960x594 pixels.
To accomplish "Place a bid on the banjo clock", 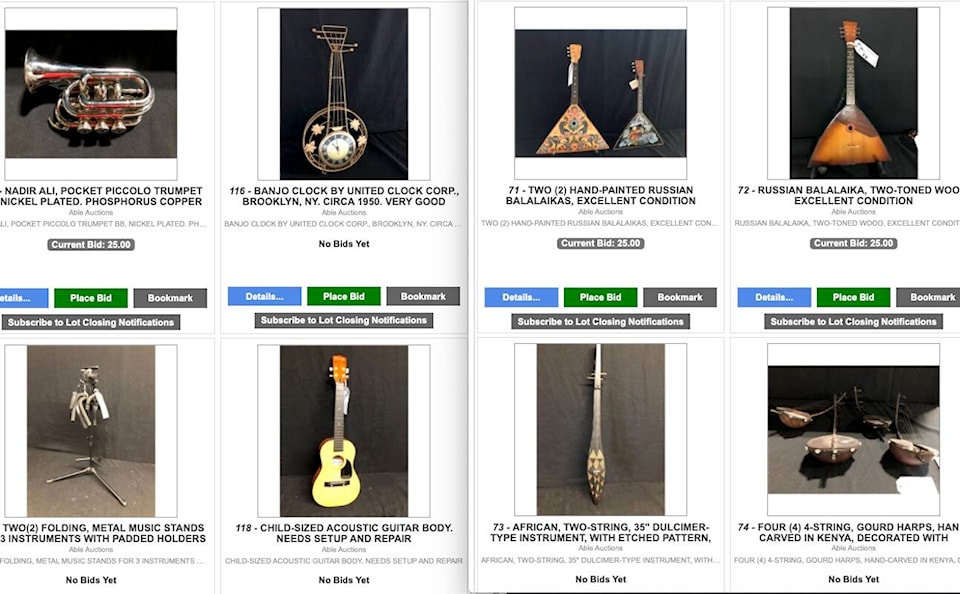I will click(x=343, y=296).
